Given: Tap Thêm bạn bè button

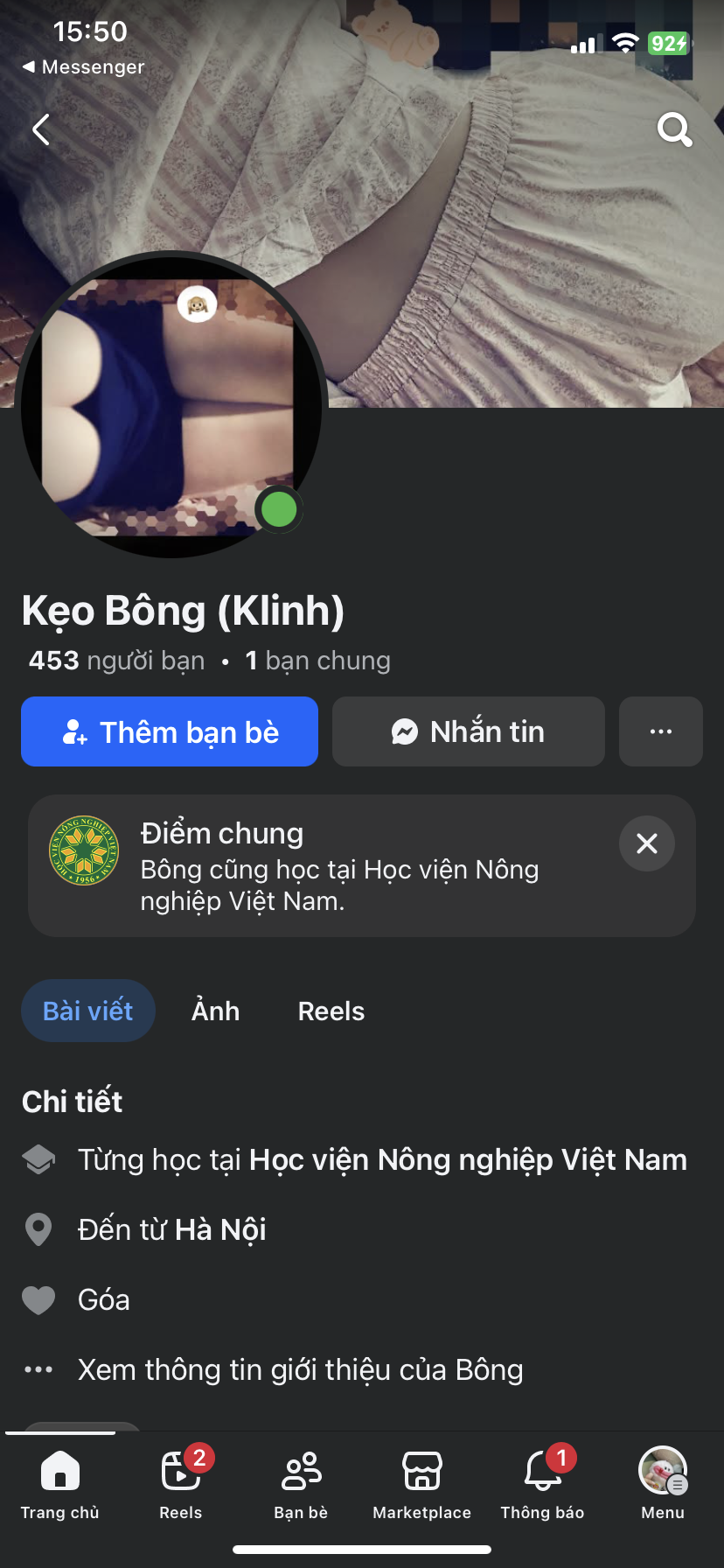Looking at the screenshot, I should click(x=170, y=731).
